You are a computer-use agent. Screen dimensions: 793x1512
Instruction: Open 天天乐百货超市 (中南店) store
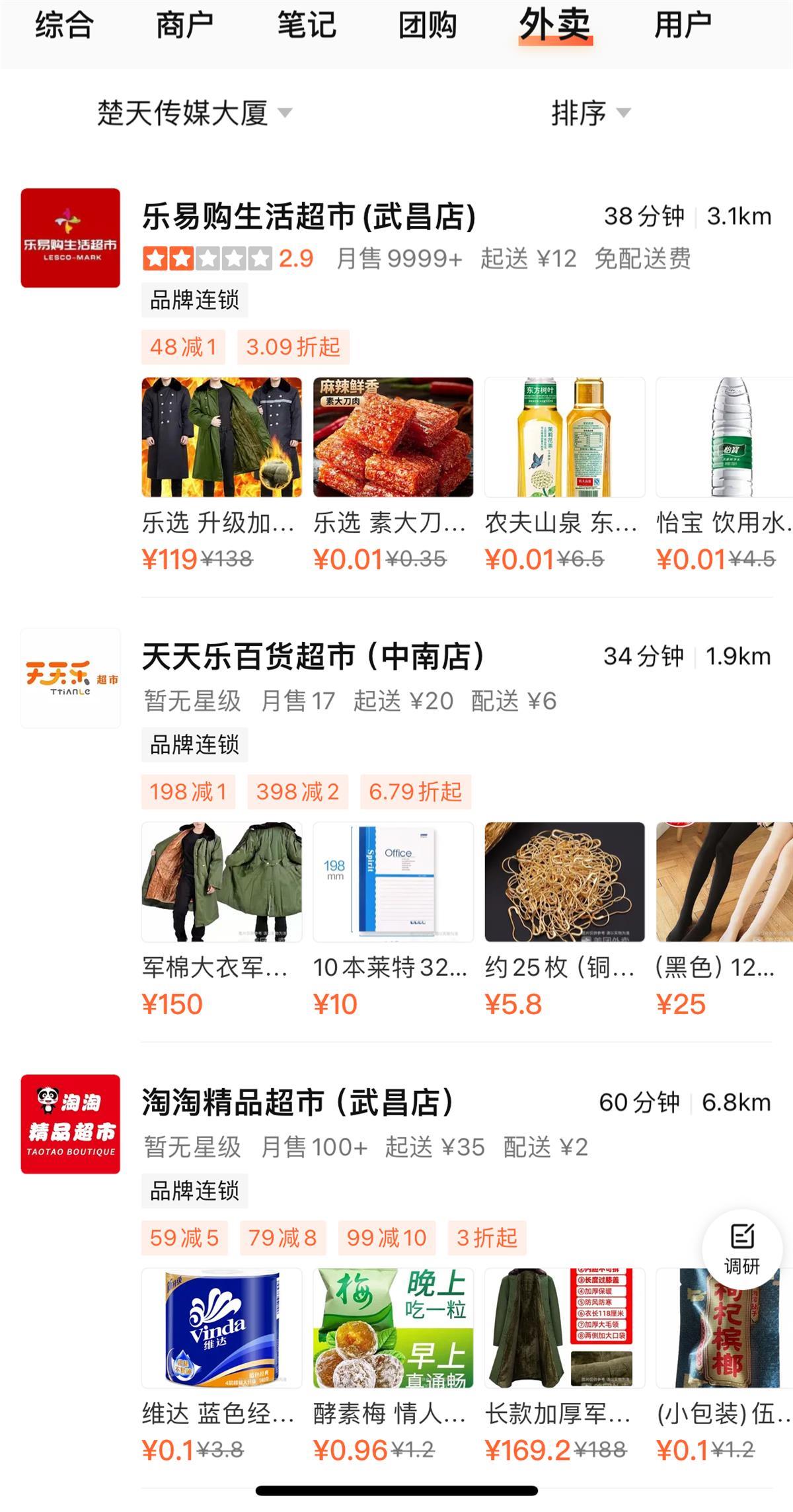(313, 657)
